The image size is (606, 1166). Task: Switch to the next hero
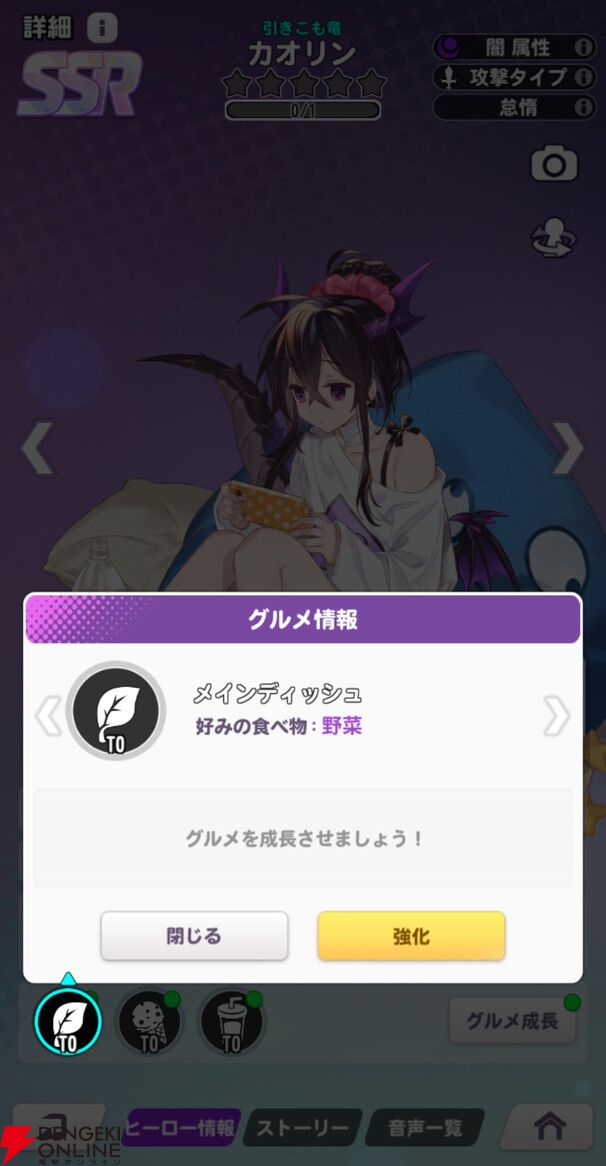click(568, 448)
